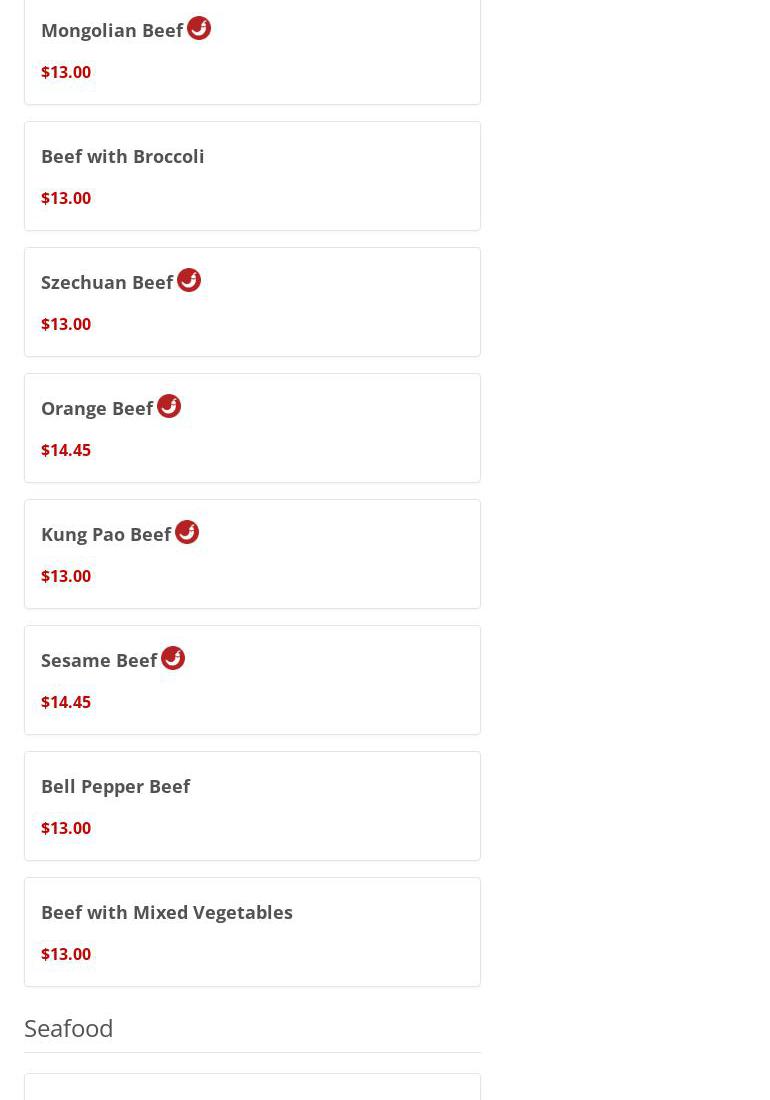Tap the Sesame Beef card

[x=99, y=661]
